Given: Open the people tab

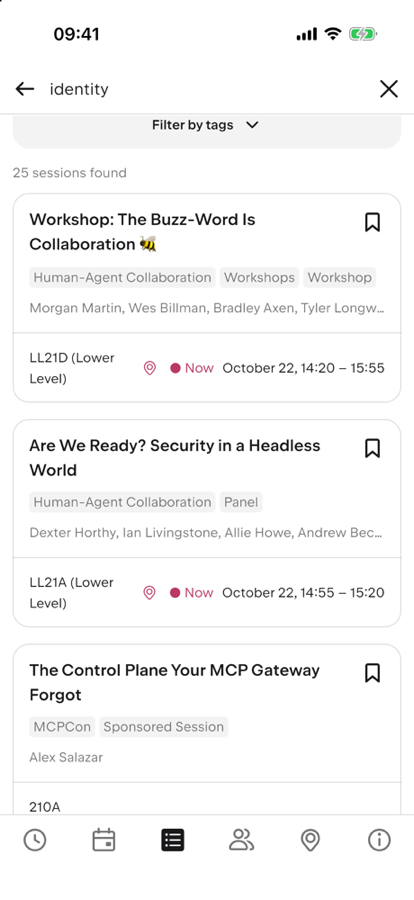Looking at the screenshot, I should [x=241, y=840].
